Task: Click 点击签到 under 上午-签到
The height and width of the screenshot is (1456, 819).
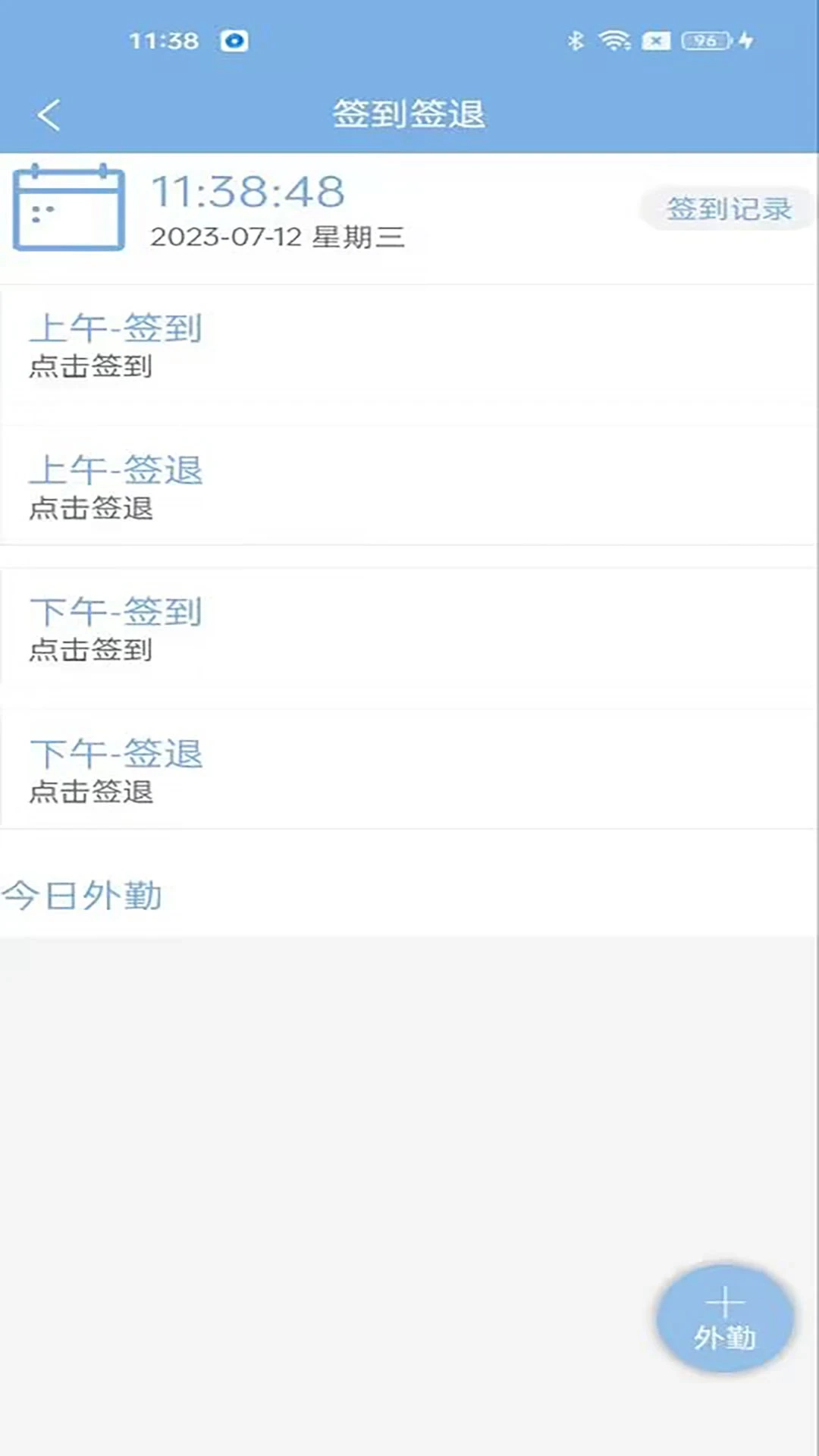Action: coord(91,367)
